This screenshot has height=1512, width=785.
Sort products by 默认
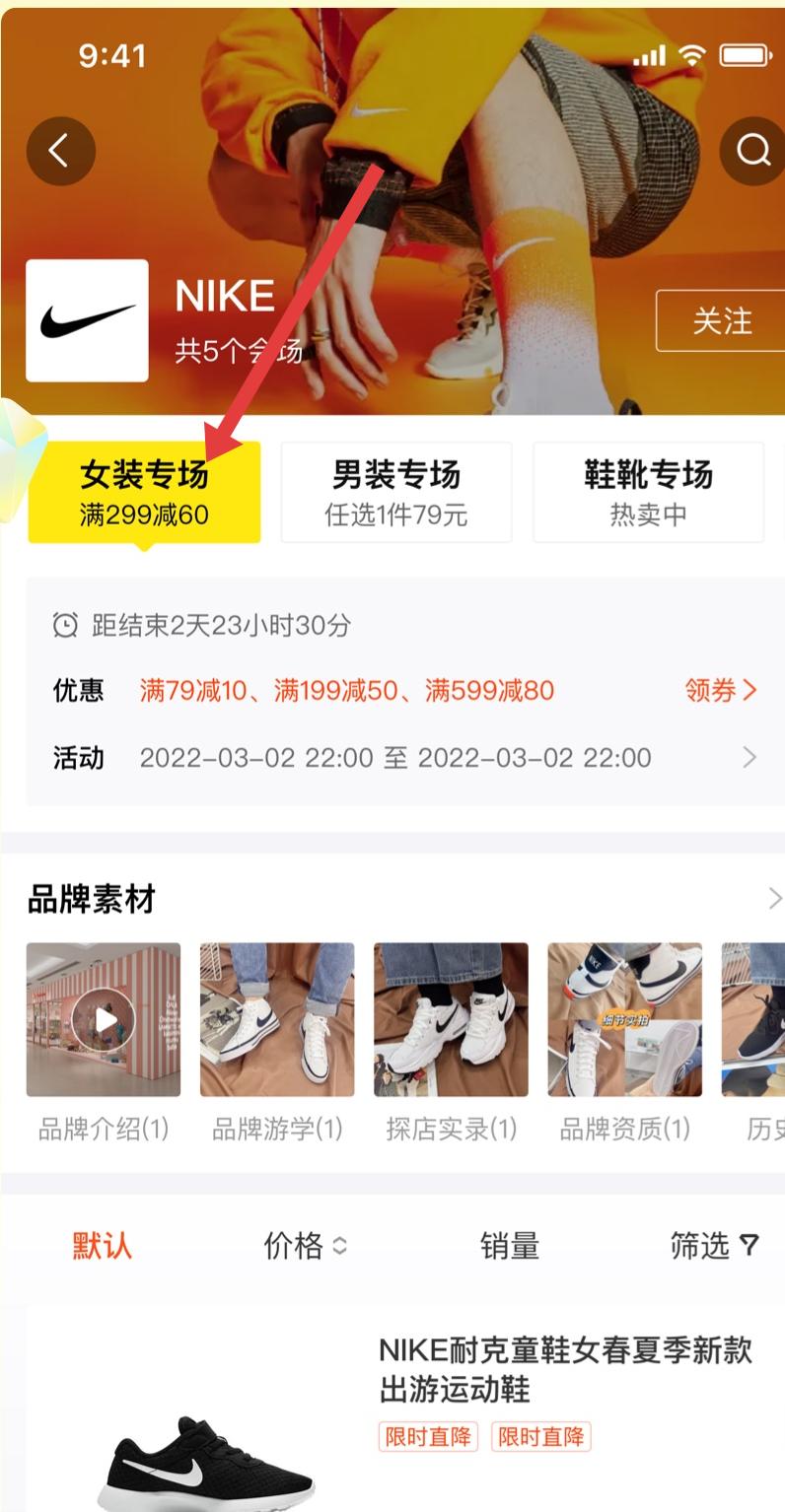coord(102,1246)
